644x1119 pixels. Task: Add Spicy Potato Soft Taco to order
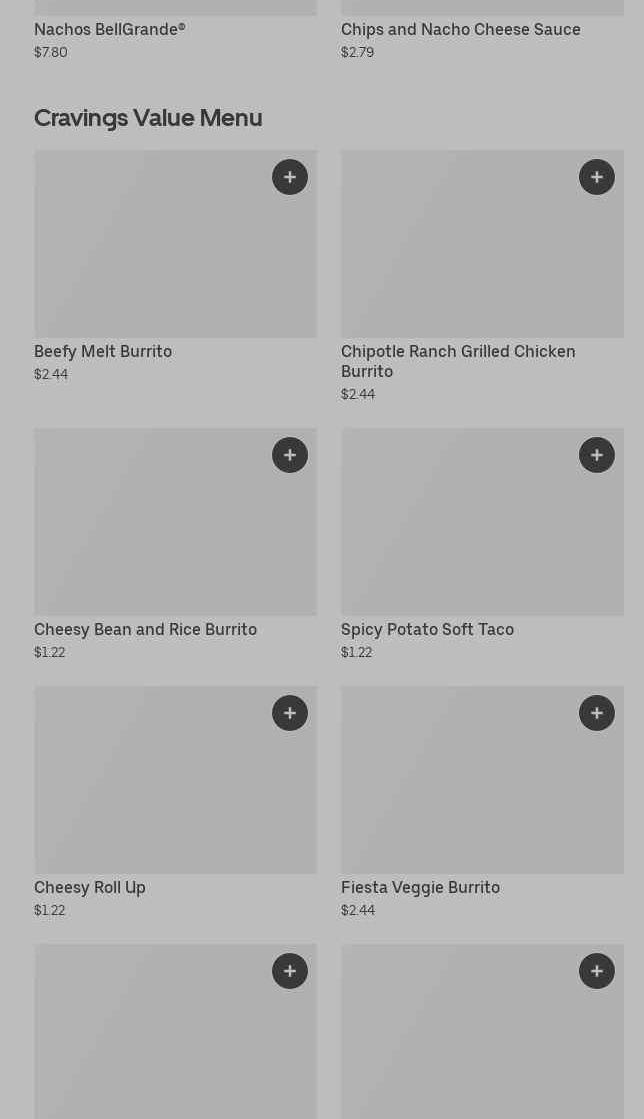pyautogui.click(x=597, y=455)
